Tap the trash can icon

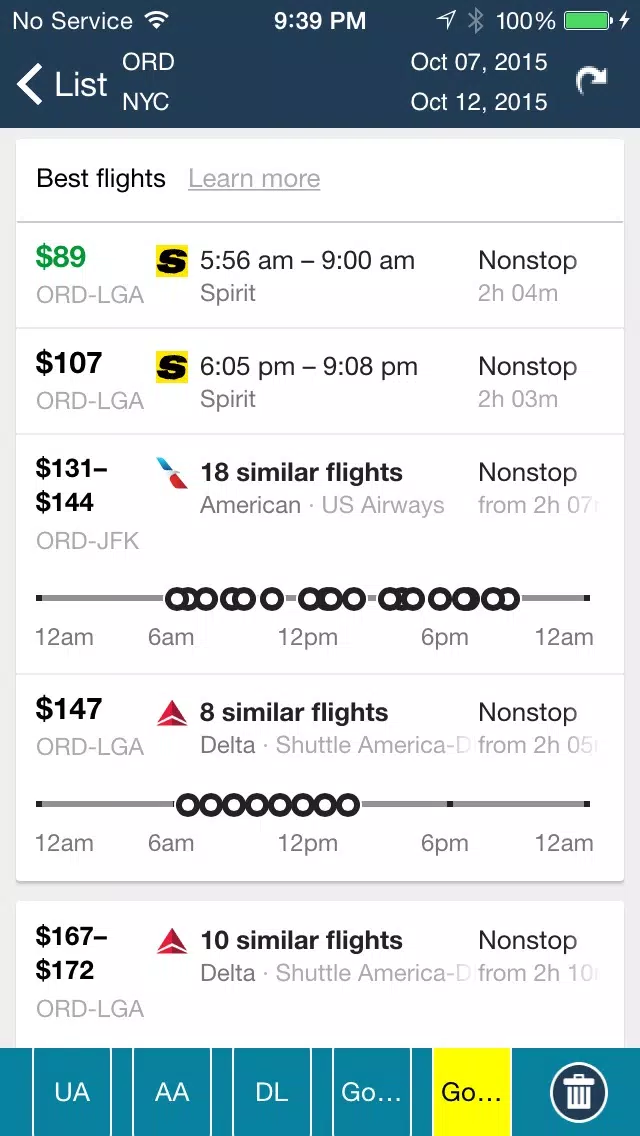[x=578, y=1092]
